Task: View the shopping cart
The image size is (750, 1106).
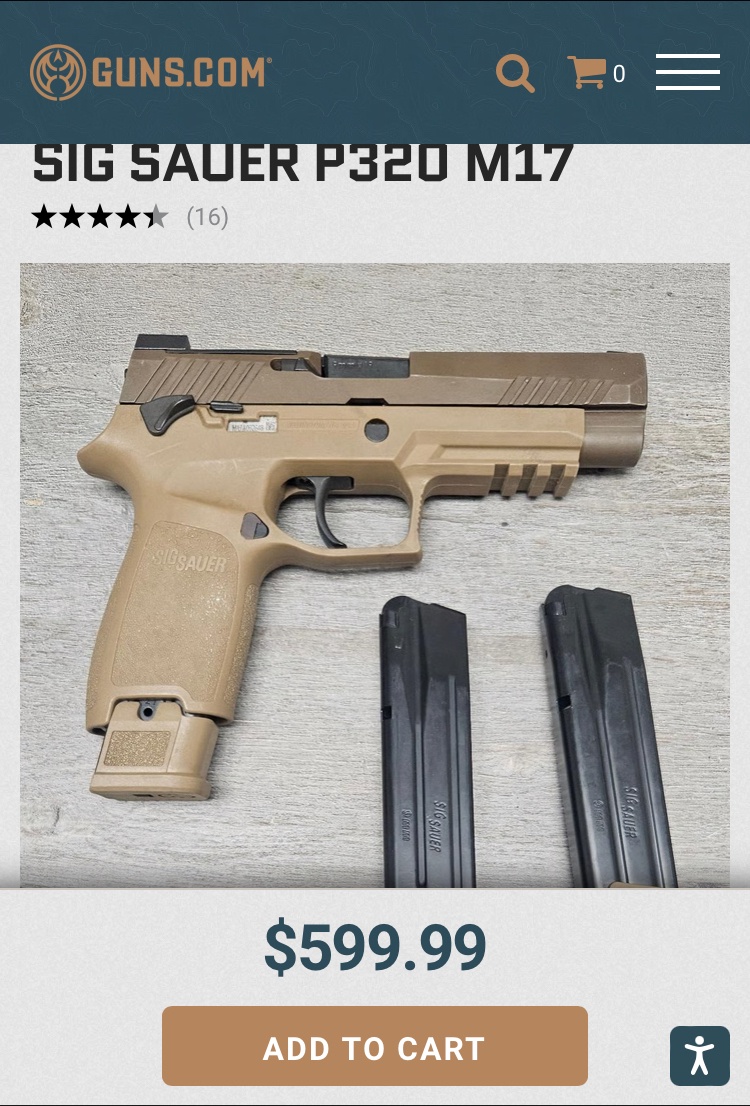Action: [x=595, y=73]
